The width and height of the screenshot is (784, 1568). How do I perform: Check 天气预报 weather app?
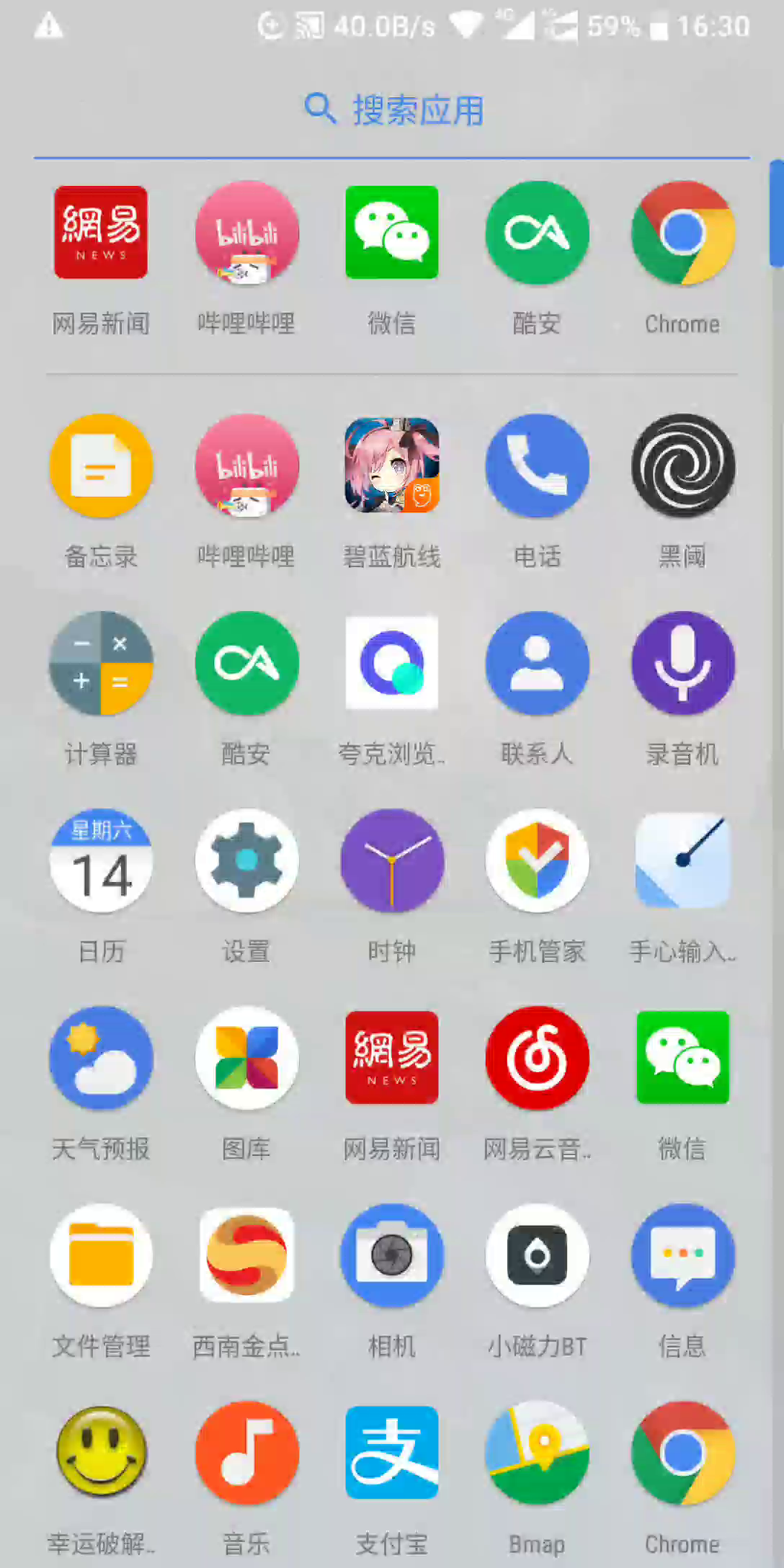(101, 1058)
